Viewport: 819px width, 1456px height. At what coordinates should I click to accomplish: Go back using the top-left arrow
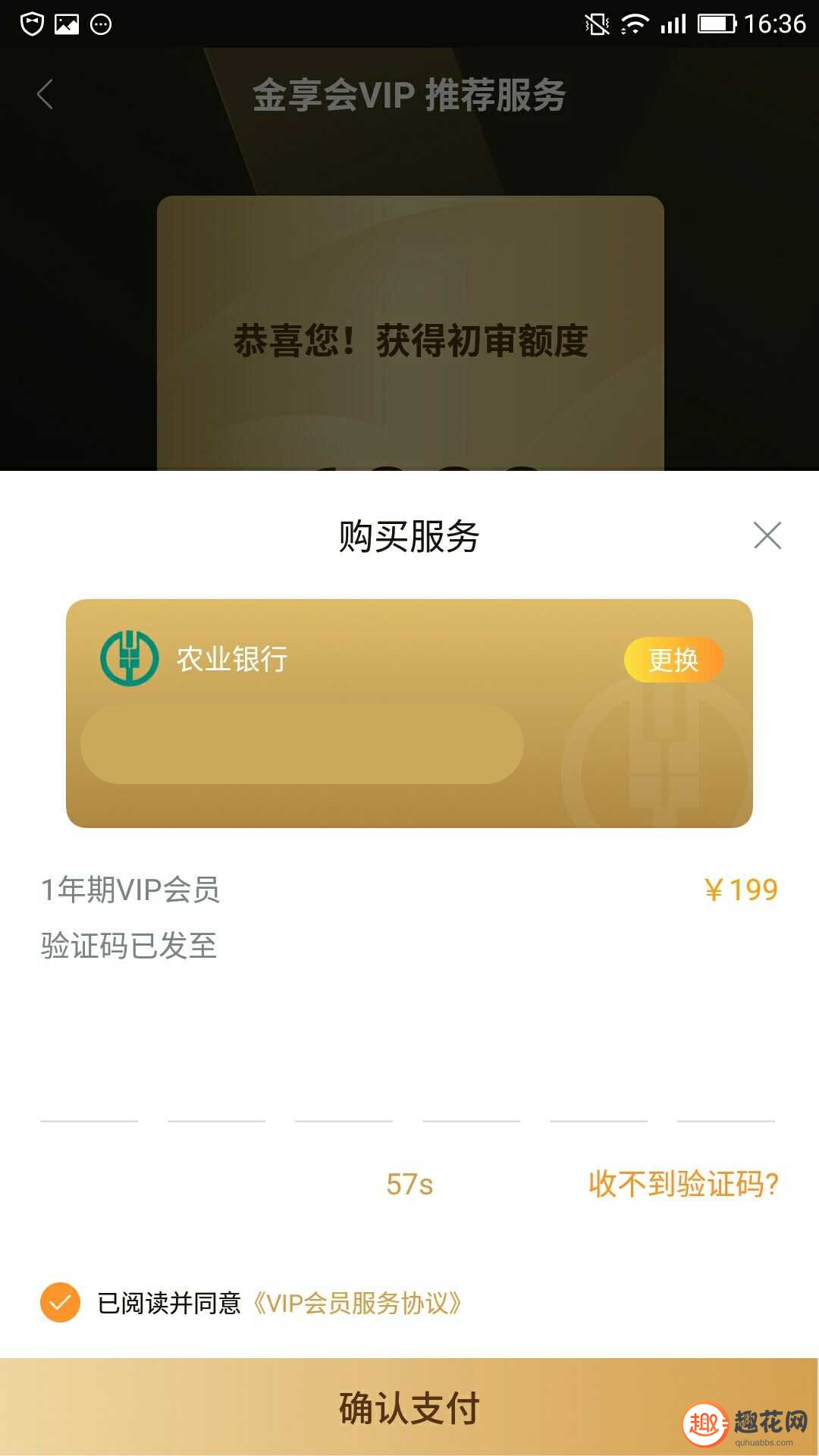[45, 95]
